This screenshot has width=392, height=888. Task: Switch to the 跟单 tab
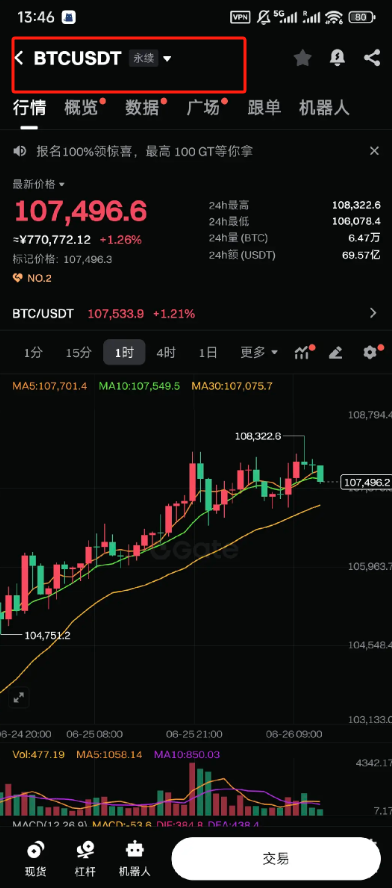coord(265,107)
